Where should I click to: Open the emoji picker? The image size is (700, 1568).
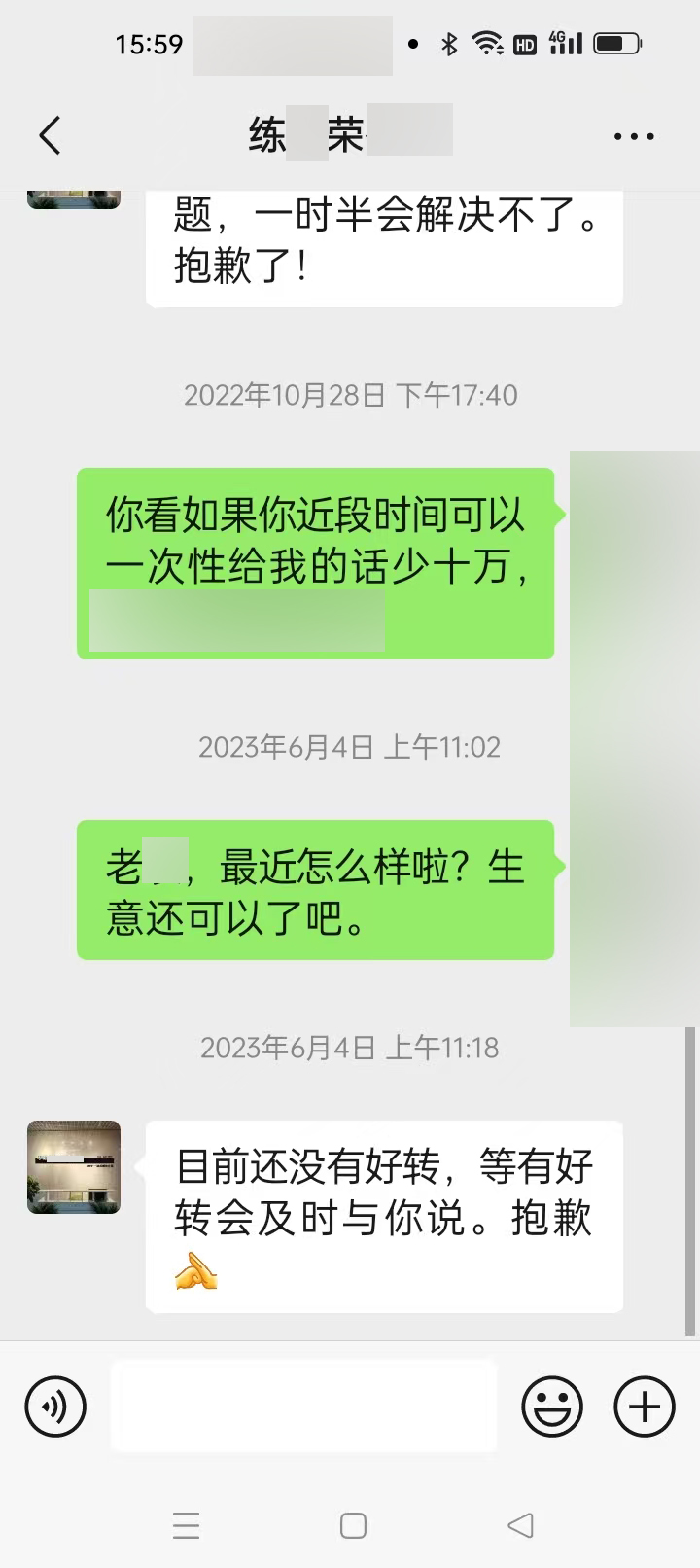(x=552, y=1407)
